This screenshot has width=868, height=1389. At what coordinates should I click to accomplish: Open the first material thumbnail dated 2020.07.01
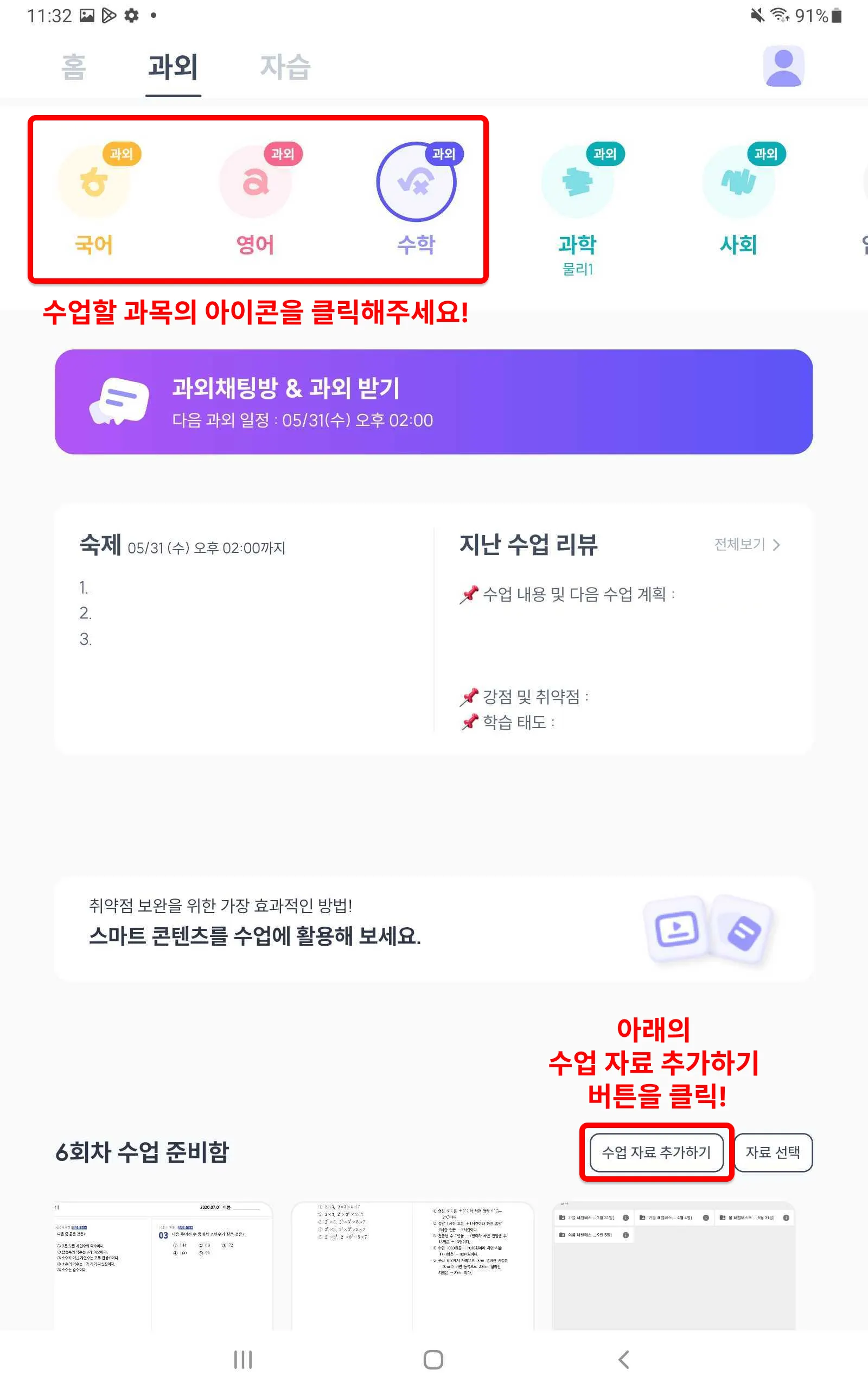(163, 1266)
